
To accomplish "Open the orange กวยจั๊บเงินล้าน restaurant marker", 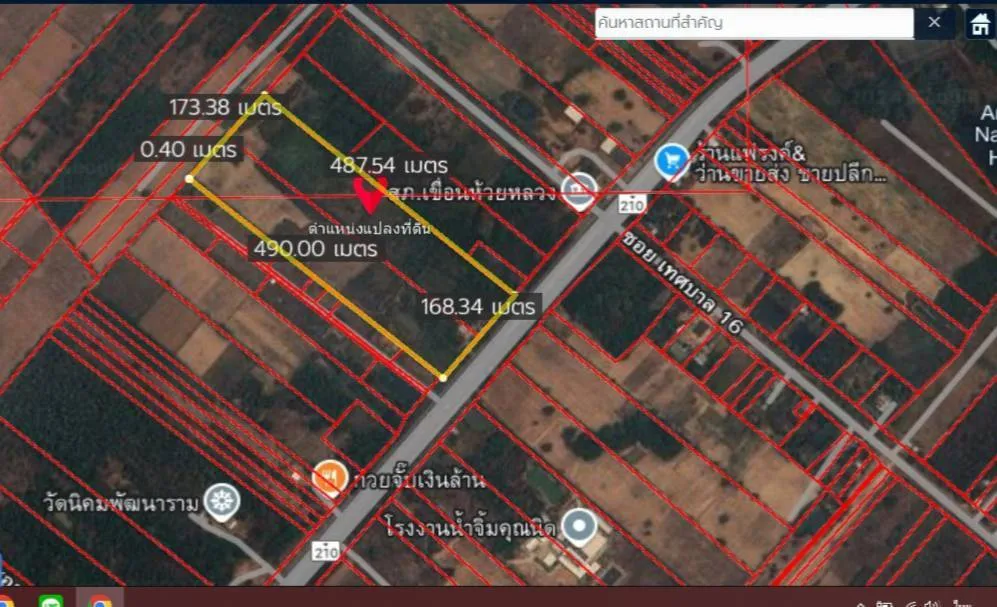I will (328, 479).
